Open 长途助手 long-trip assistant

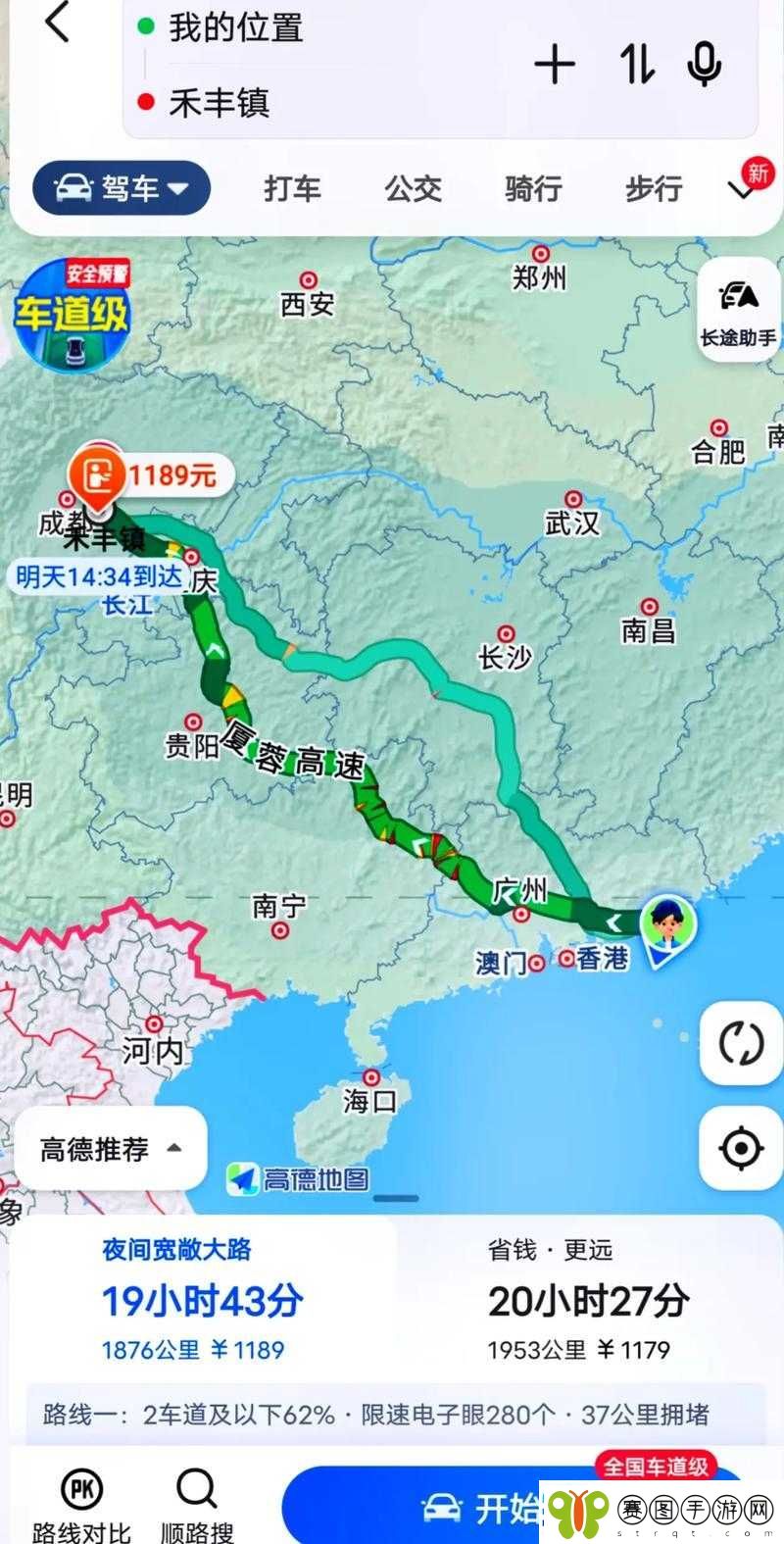pos(738,309)
